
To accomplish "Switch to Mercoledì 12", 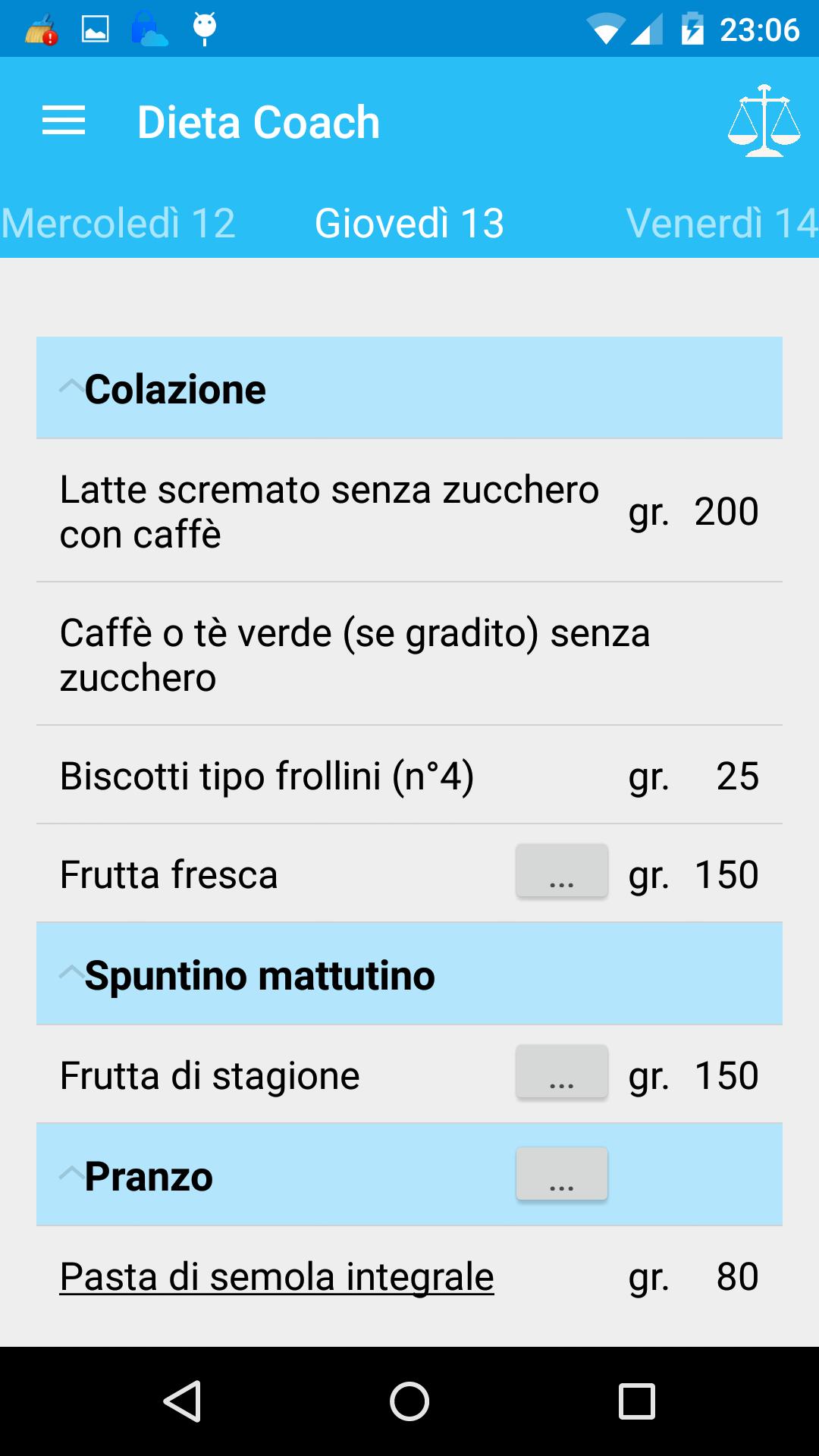I will pyautogui.click(x=118, y=222).
